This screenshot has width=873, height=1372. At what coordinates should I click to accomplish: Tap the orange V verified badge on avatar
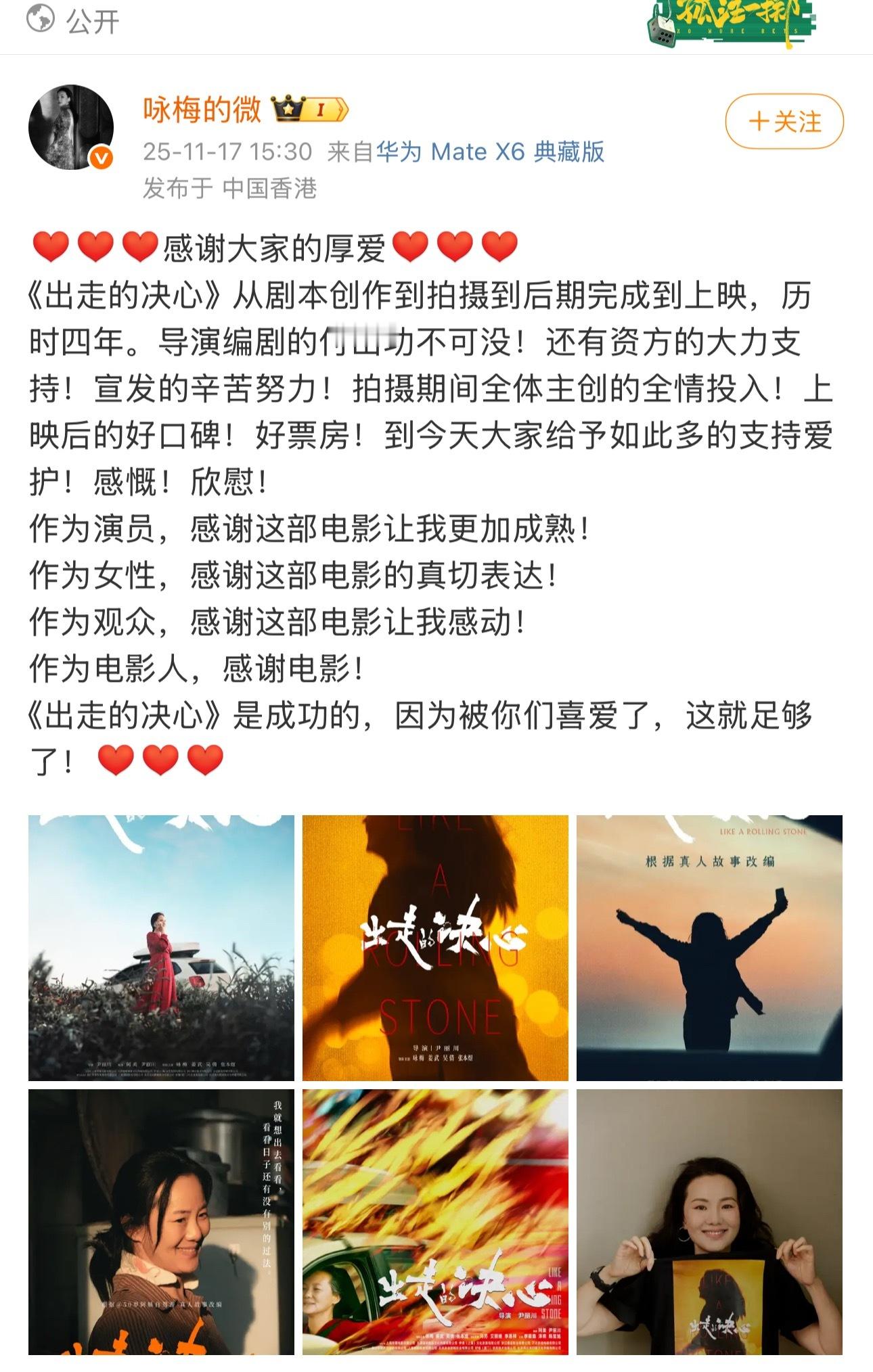pyautogui.click(x=100, y=157)
